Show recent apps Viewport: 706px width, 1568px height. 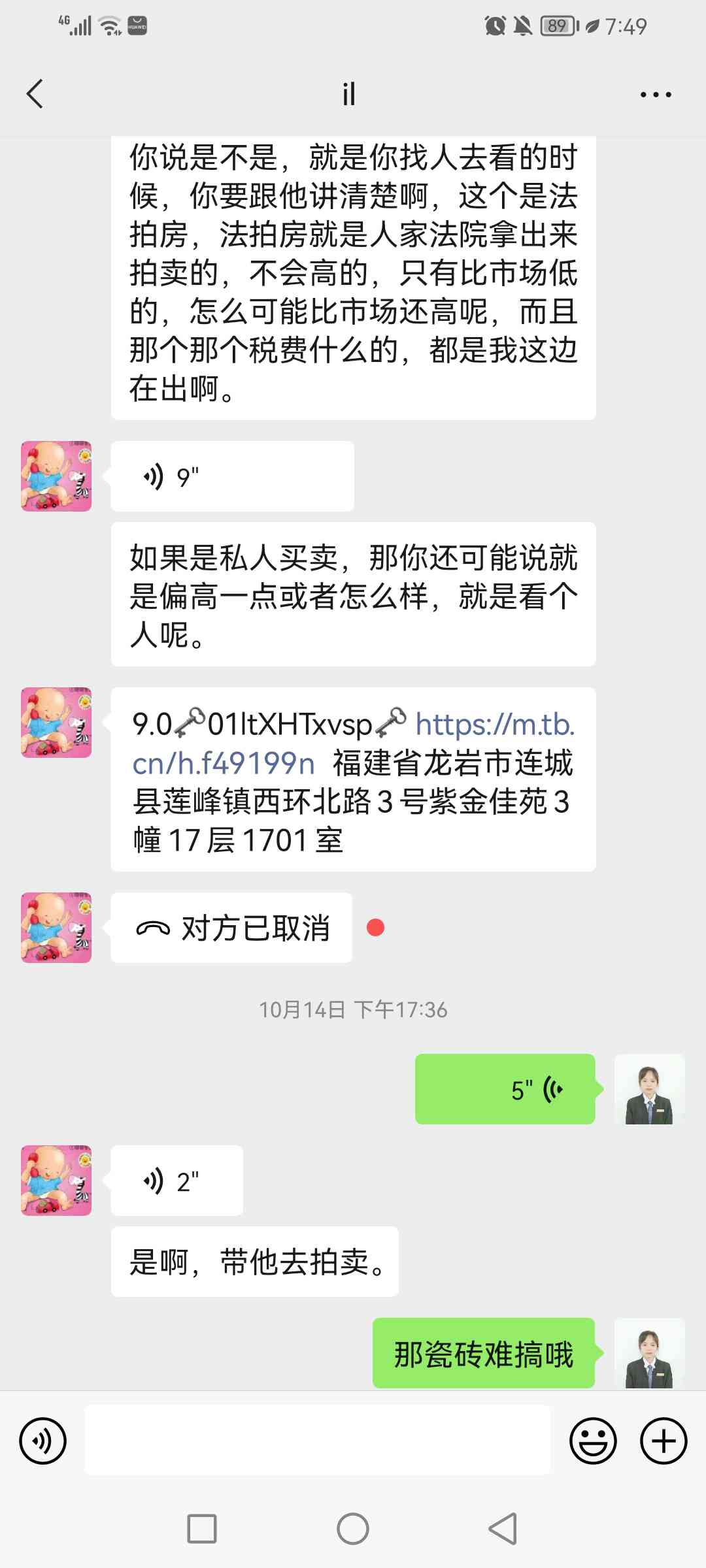point(202,1529)
